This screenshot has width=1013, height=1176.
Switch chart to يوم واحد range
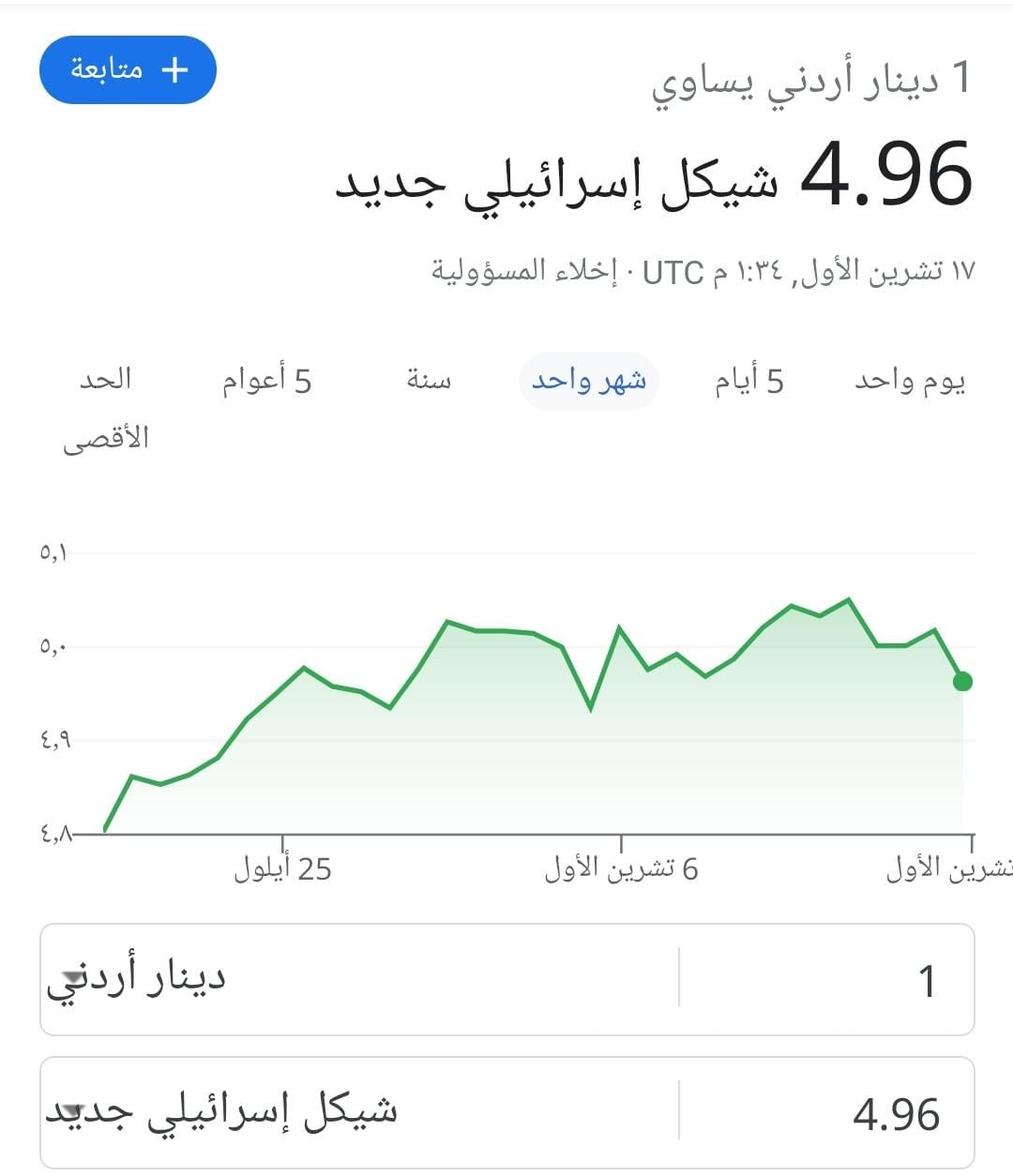[x=909, y=382]
